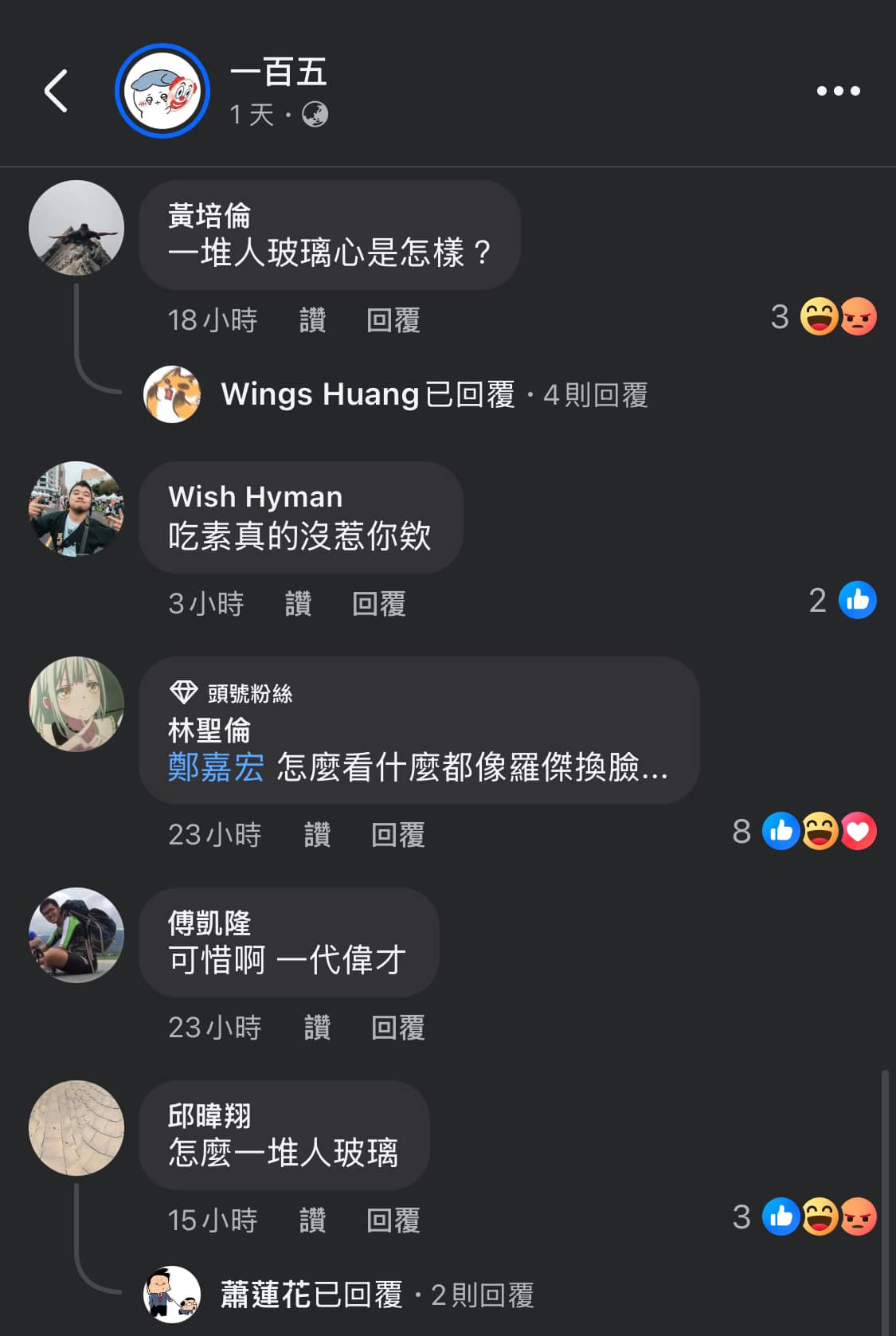
Task: Like Wish Hyman's comment
Action: pos(298,604)
